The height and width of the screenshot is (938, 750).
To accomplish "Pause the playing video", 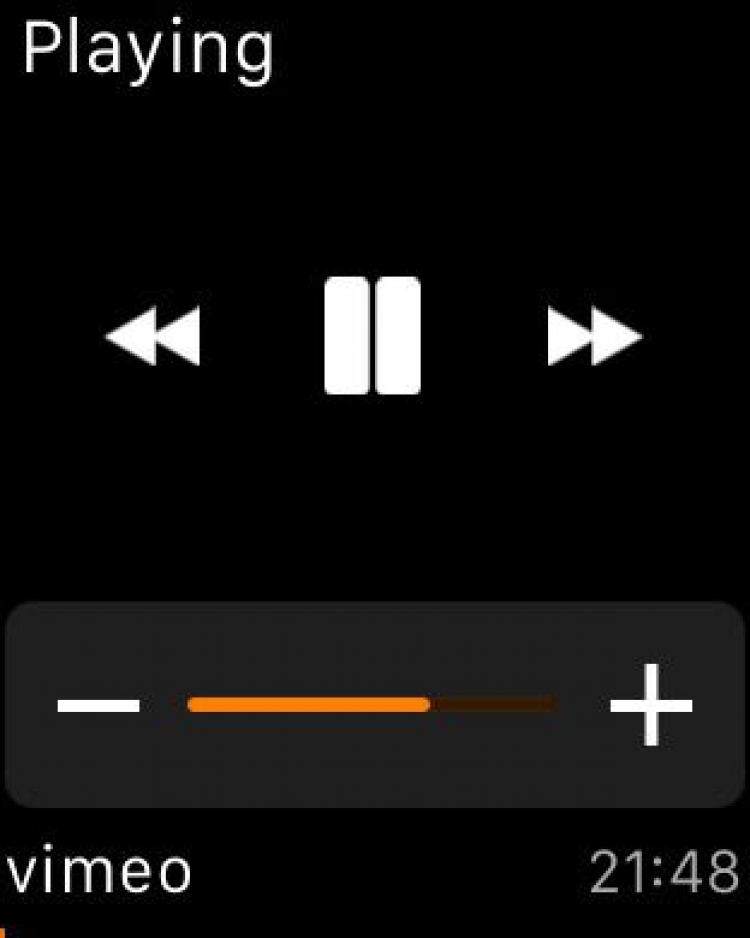I will coord(372,336).
